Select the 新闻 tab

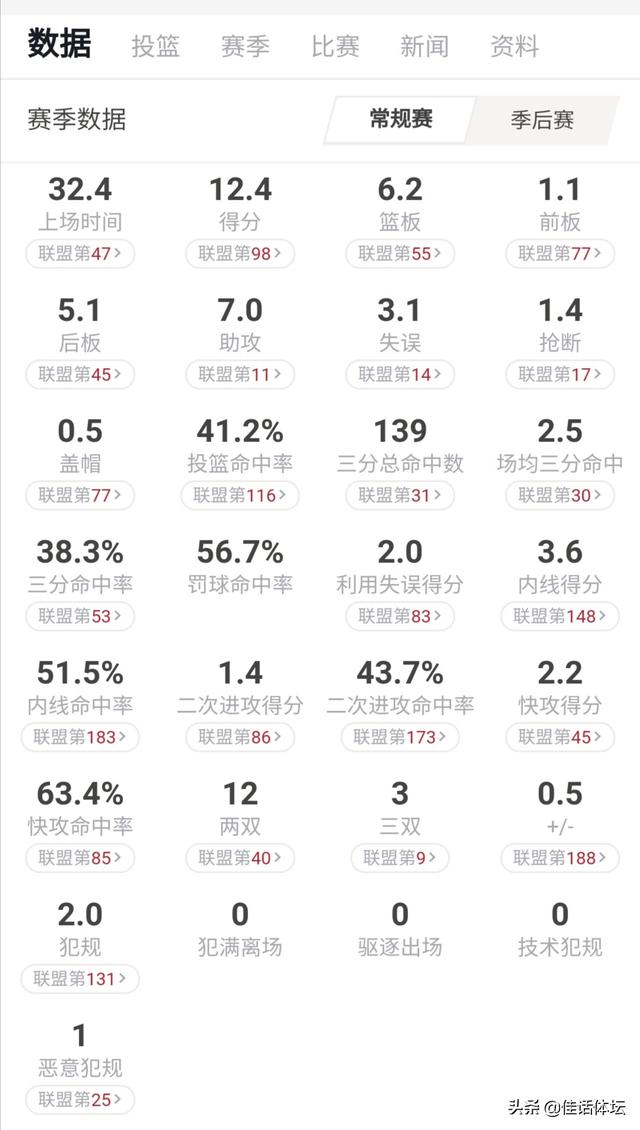coord(425,46)
